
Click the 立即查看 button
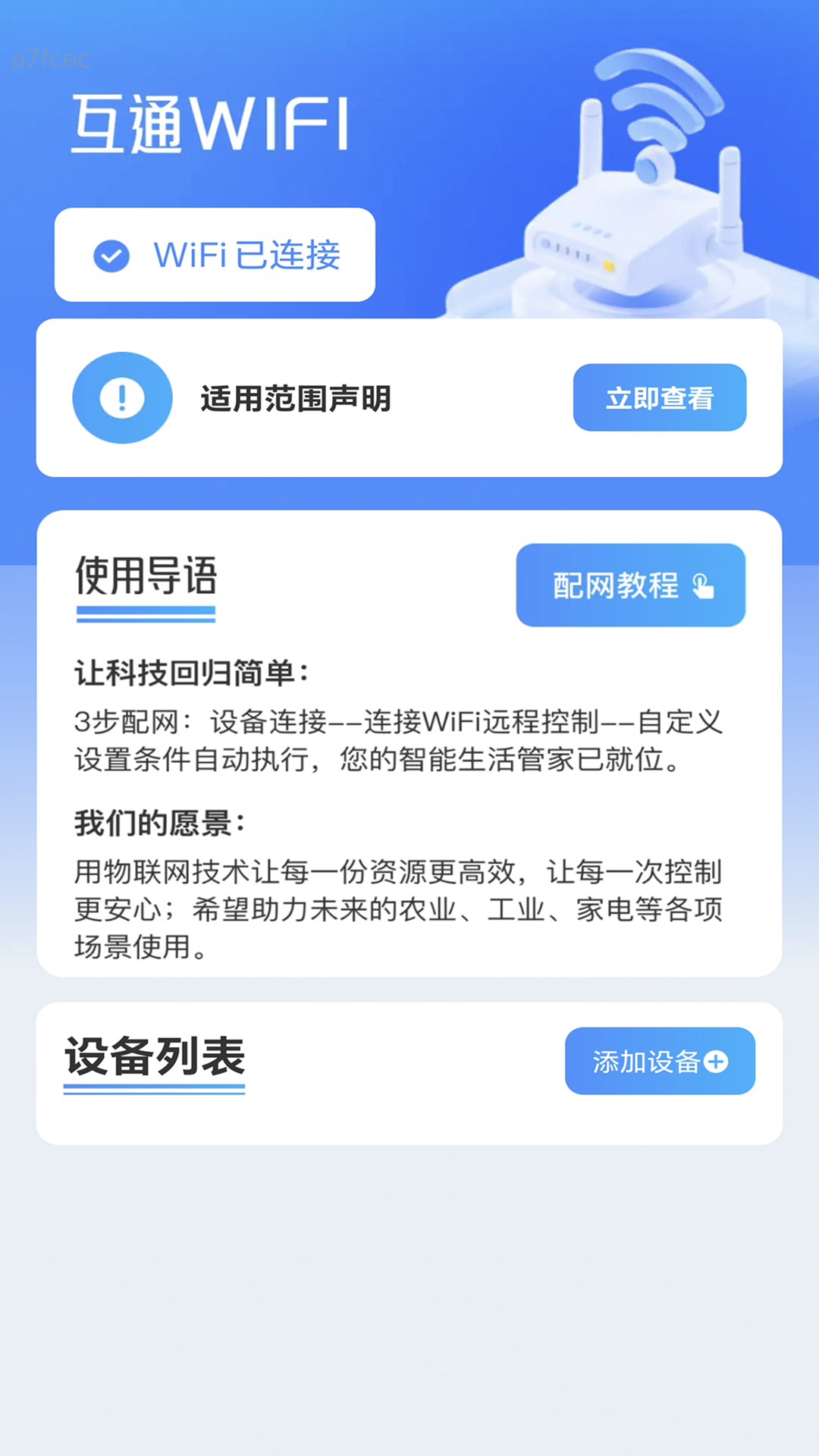tap(659, 397)
